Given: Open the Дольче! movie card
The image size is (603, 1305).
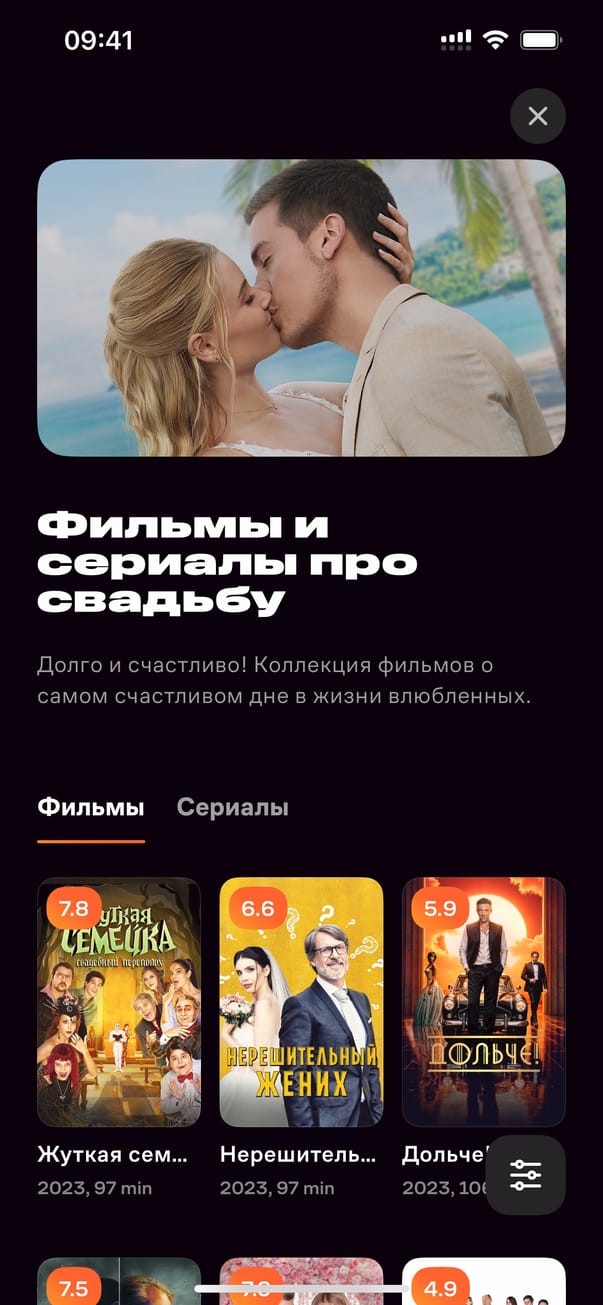Looking at the screenshot, I should [483, 1002].
